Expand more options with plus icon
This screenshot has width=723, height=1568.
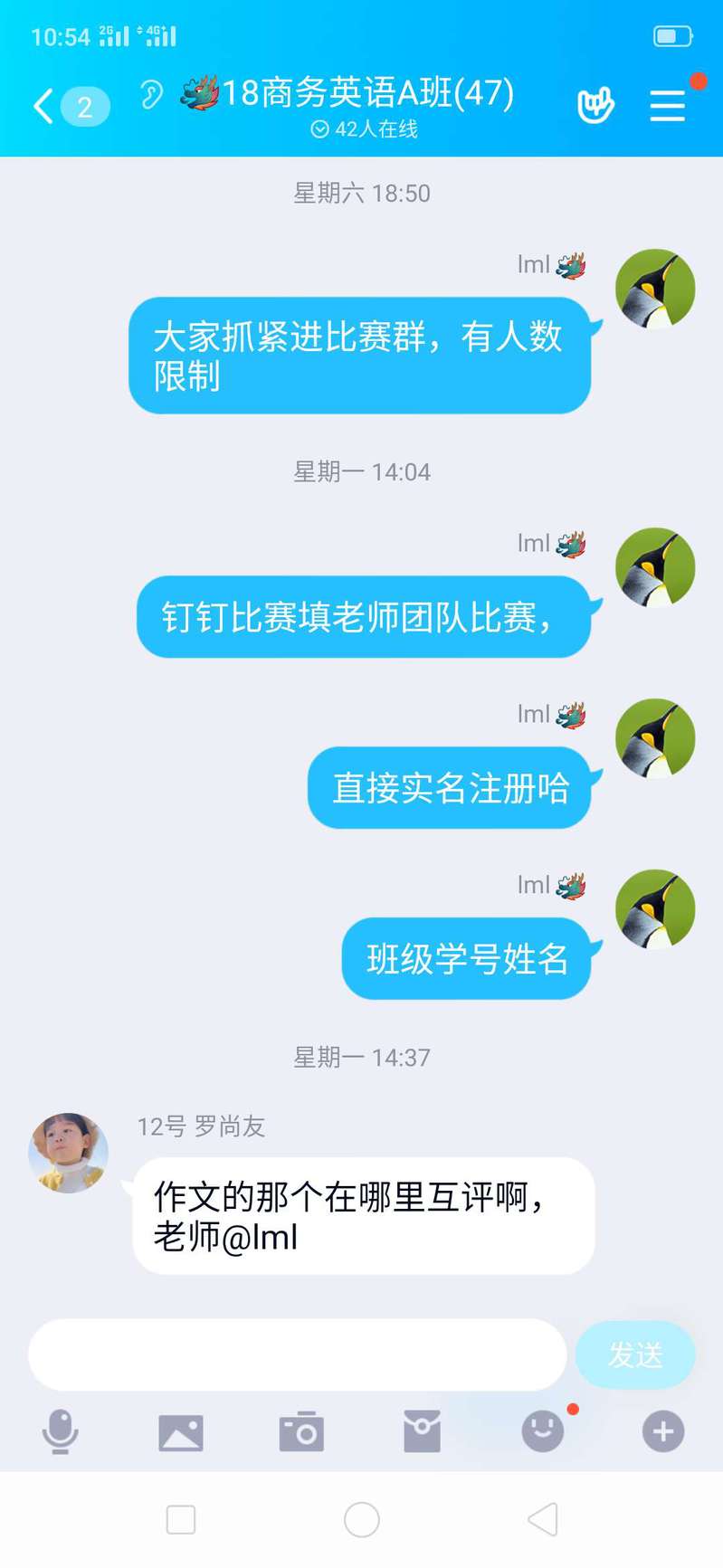point(662,1432)
